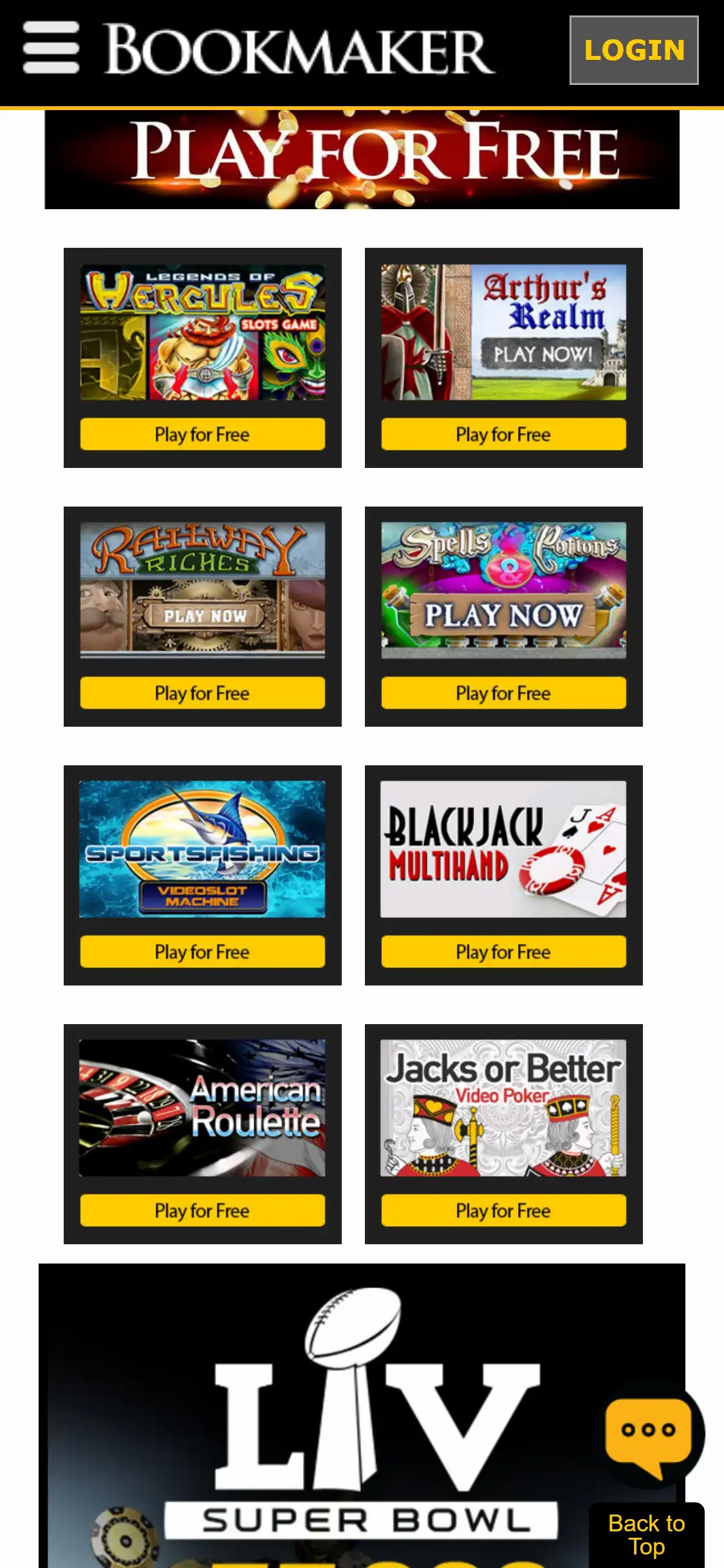Play Legends of Hercules for free
The image size is (724, 1568).
click(x=202, y=434)
